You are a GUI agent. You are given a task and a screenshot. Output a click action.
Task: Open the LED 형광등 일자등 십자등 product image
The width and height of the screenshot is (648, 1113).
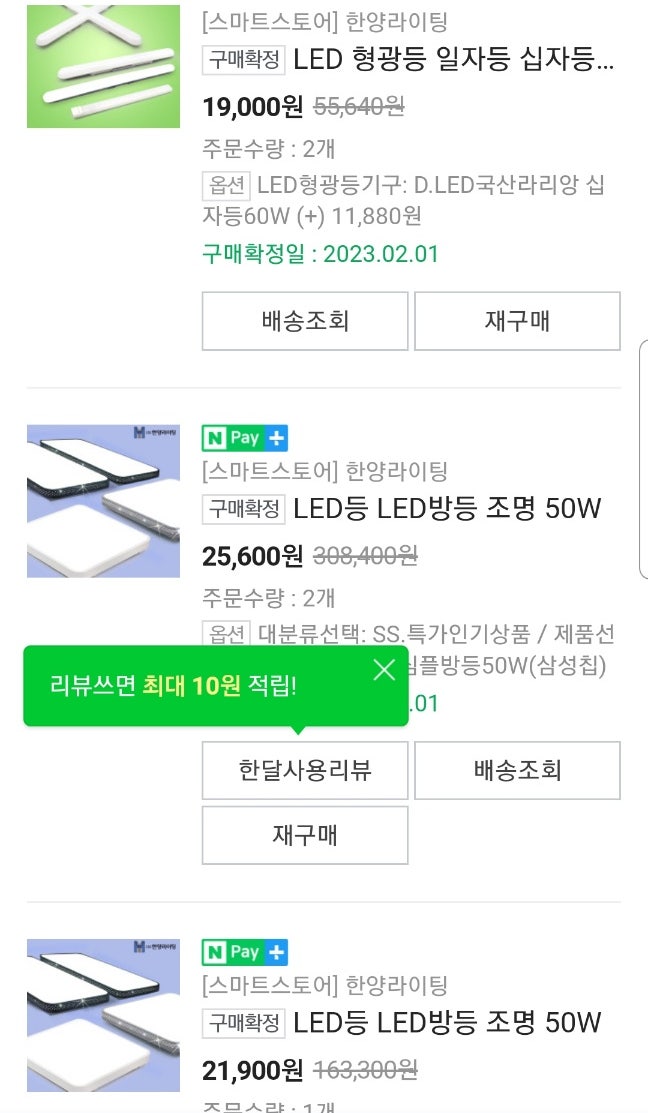(x=104, y=66)
